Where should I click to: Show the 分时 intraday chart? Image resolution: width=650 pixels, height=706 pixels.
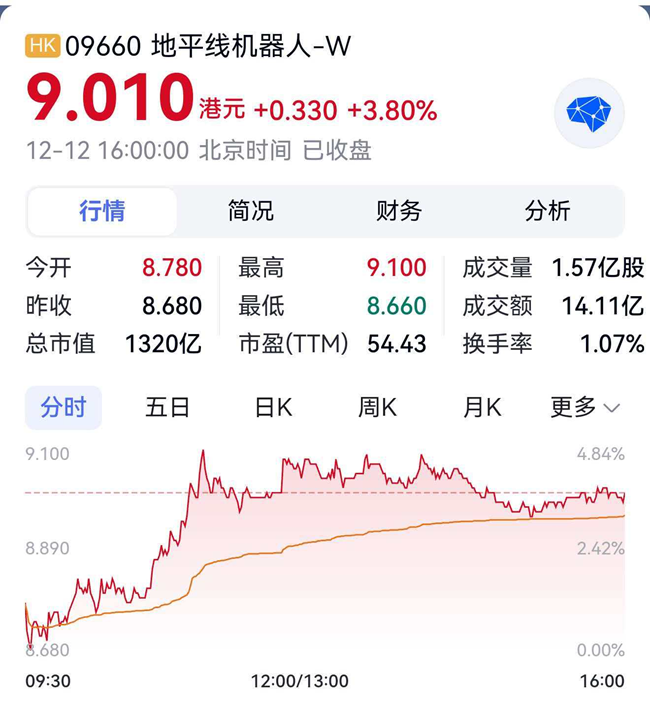pyautogui.click(x=63, y=407)
